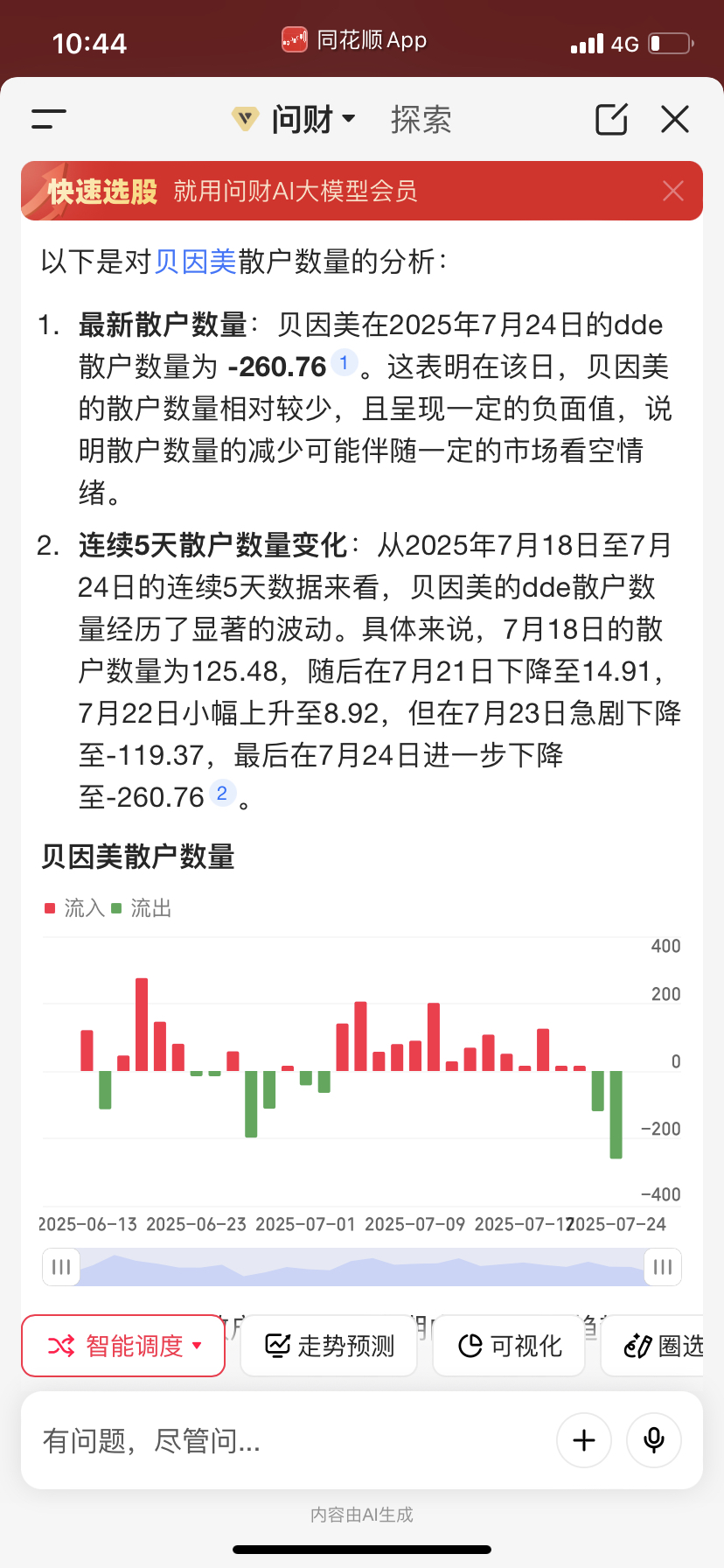Image resolution: width=724 pixels, height=1568 pixels.
Task: Open the 智能调度 selector
Action: [x=123, y=1346]
